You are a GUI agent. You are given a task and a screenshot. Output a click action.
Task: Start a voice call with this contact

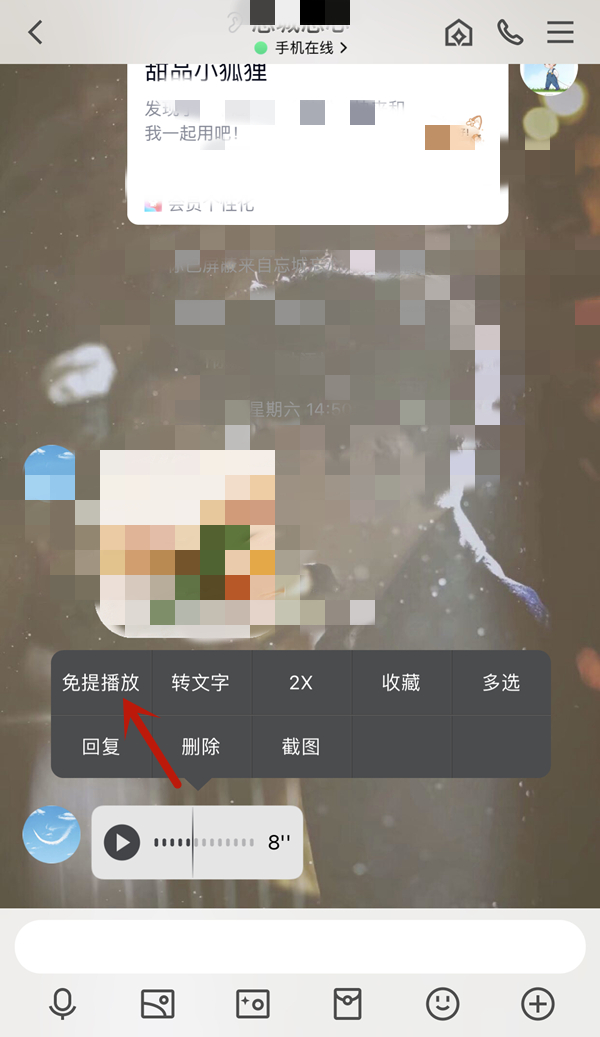point(510,33)
